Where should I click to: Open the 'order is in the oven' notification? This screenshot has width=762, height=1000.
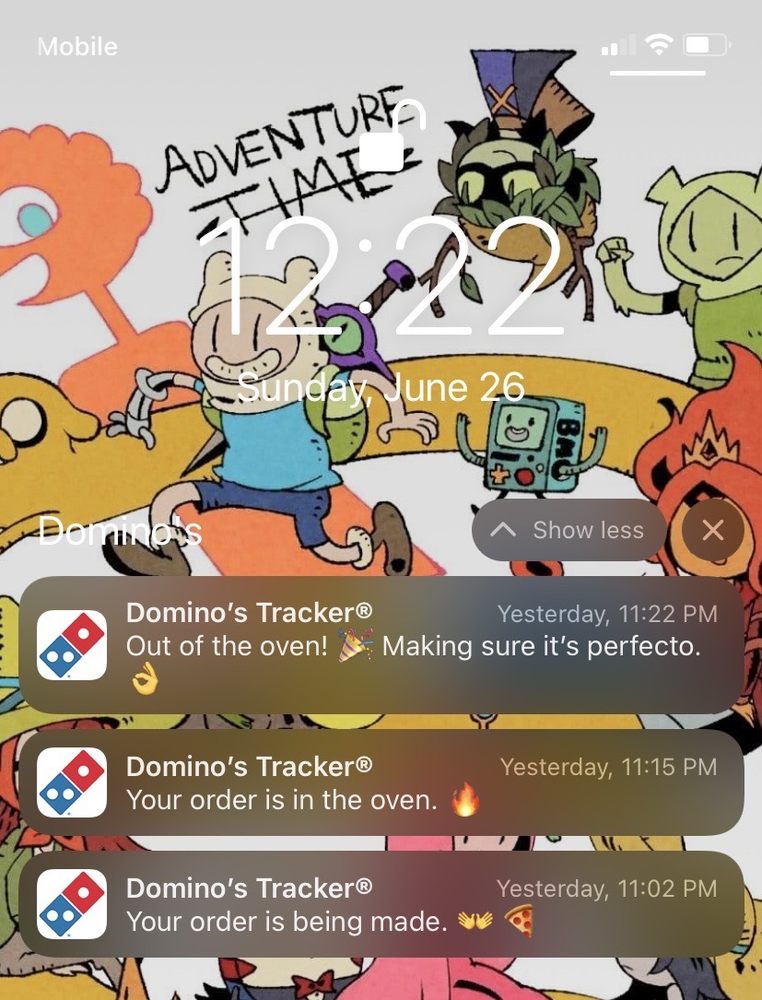[380, 783]
